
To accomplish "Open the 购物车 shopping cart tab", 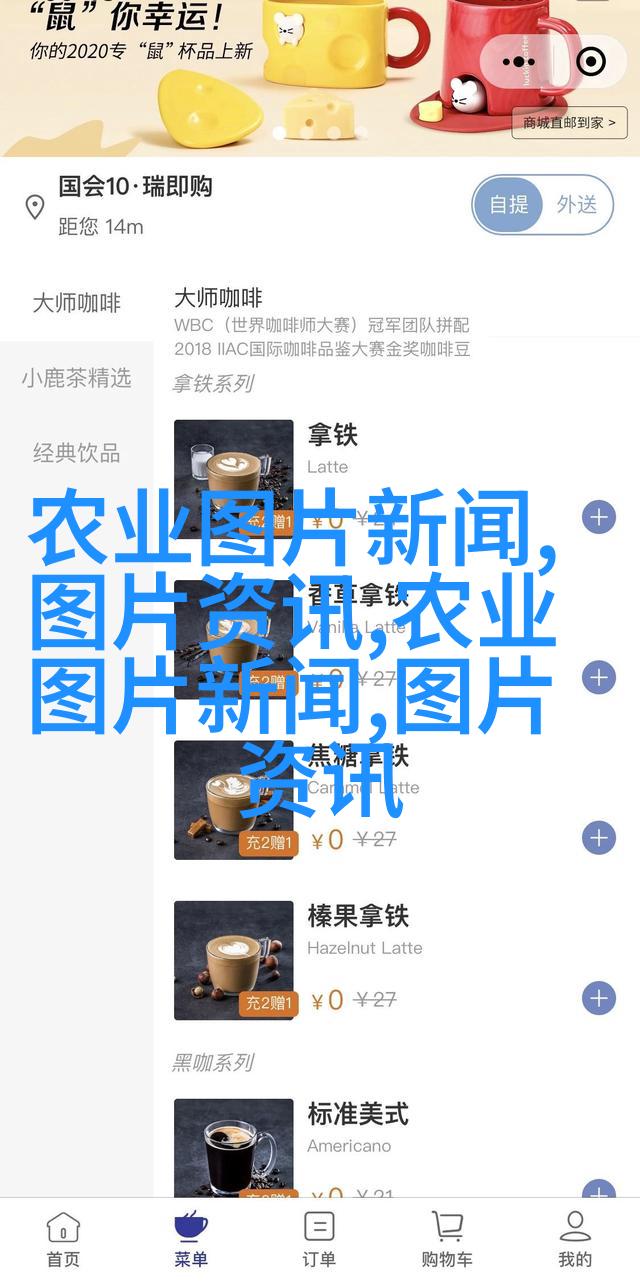I will (447, 1238).
